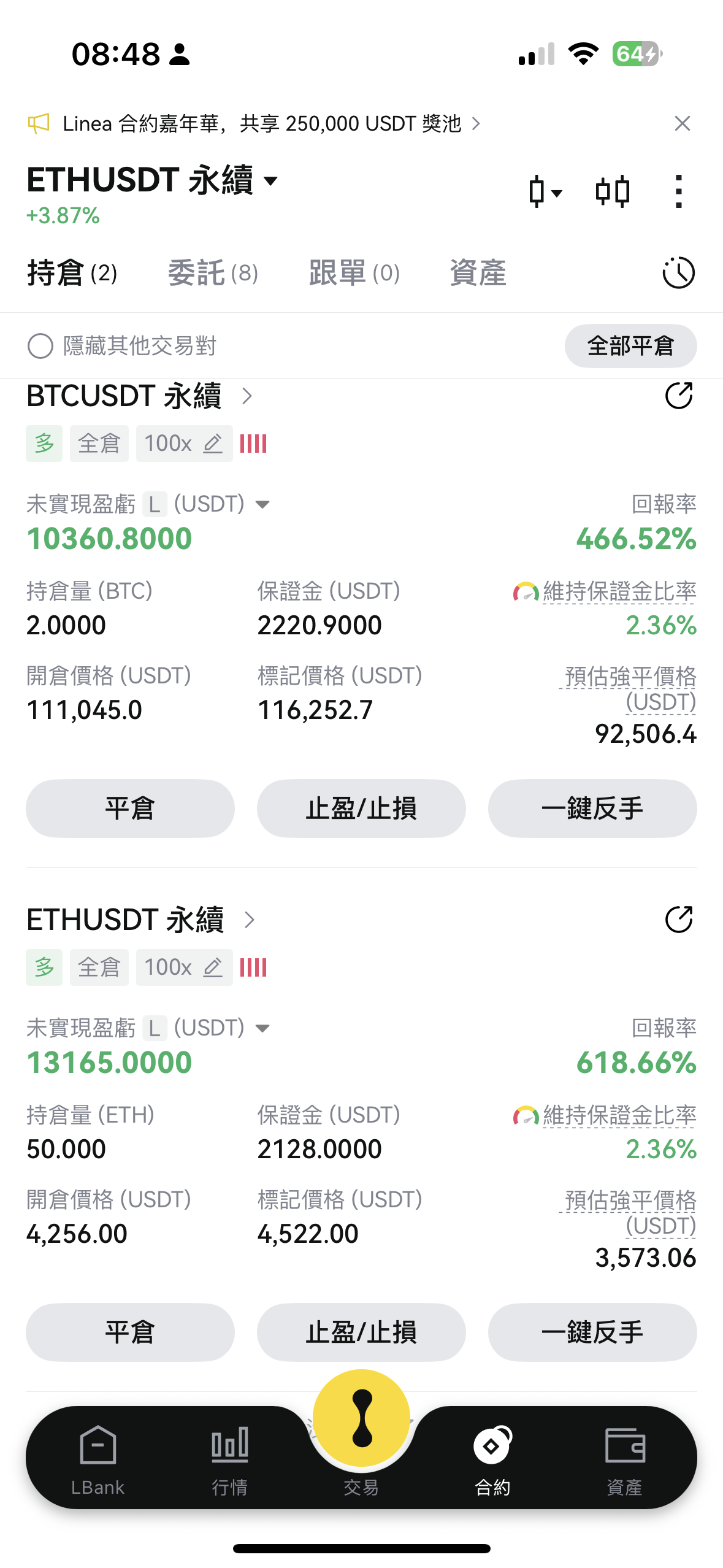Tap 平倉 for the BTCUSDT position

pyautogui.click(x=130, y=809)
